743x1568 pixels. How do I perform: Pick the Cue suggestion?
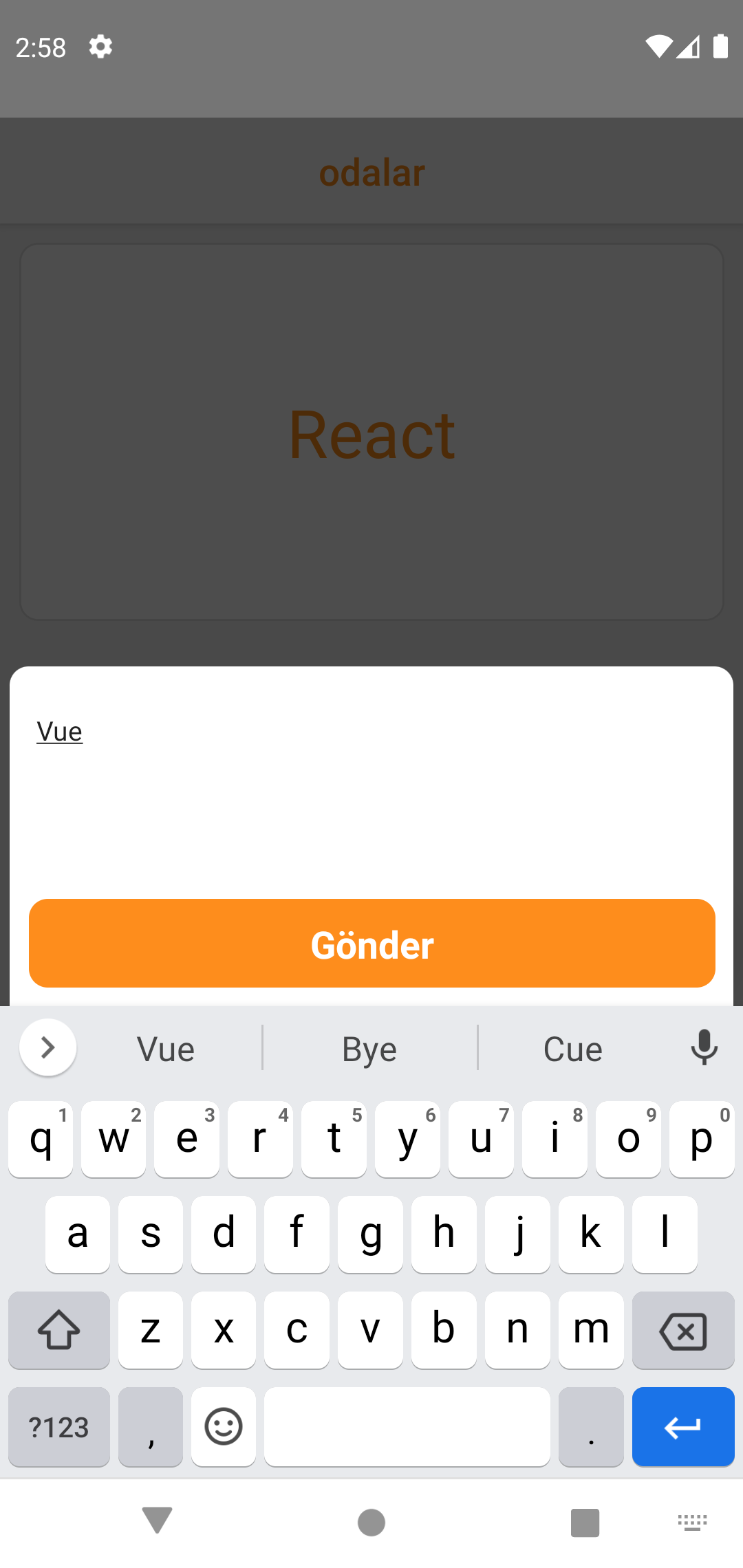point(573,1048)
